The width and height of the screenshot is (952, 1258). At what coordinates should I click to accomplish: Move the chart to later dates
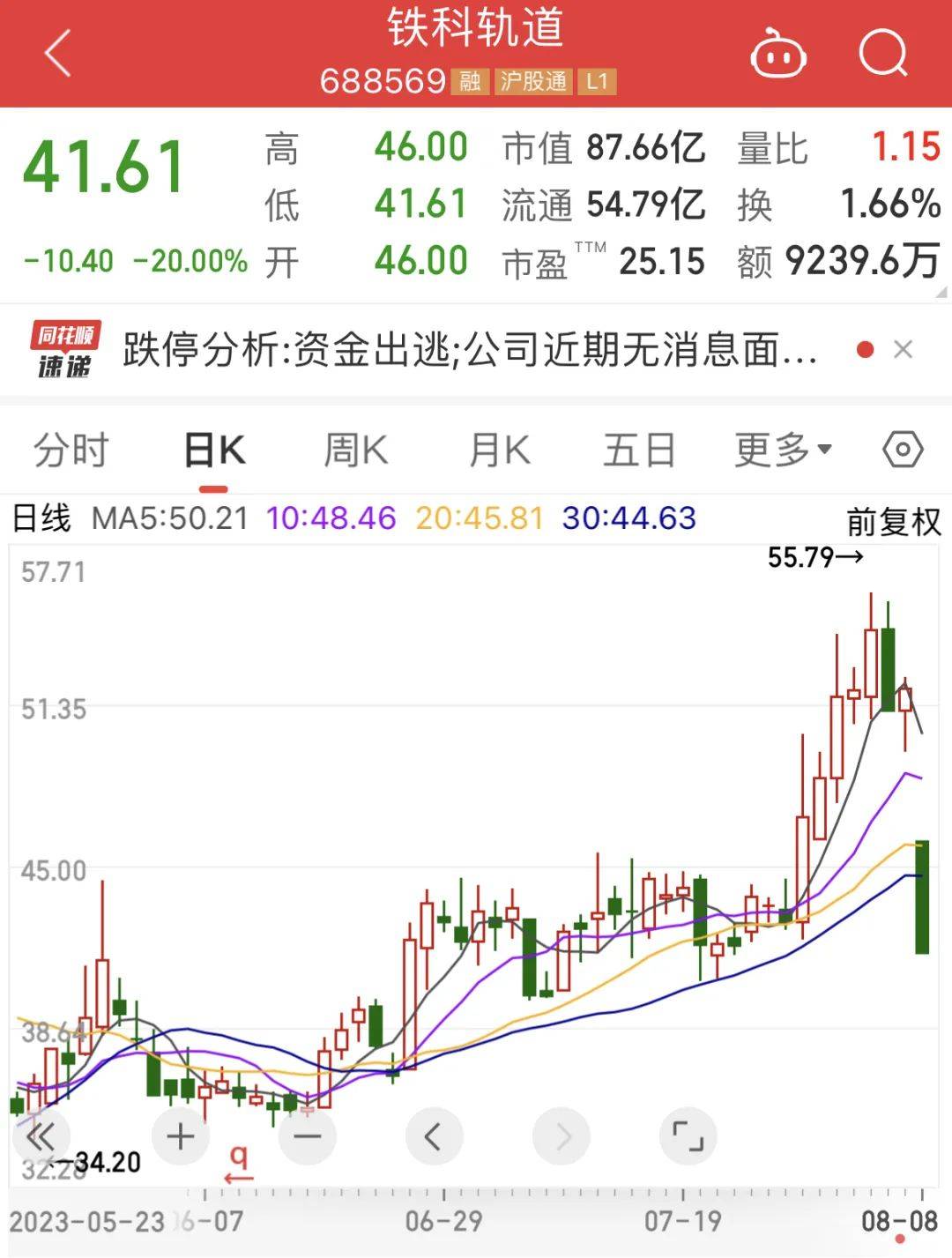pos(562,1136)
